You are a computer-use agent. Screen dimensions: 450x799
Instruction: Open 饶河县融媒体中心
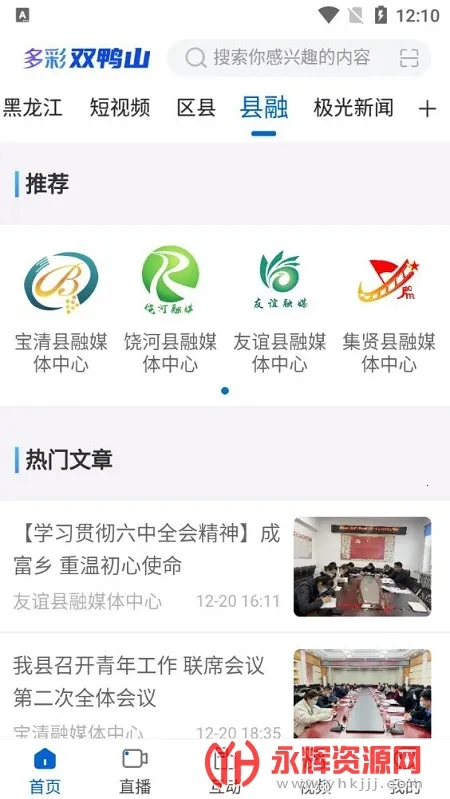pyautogui.click(x=170, y=311)
